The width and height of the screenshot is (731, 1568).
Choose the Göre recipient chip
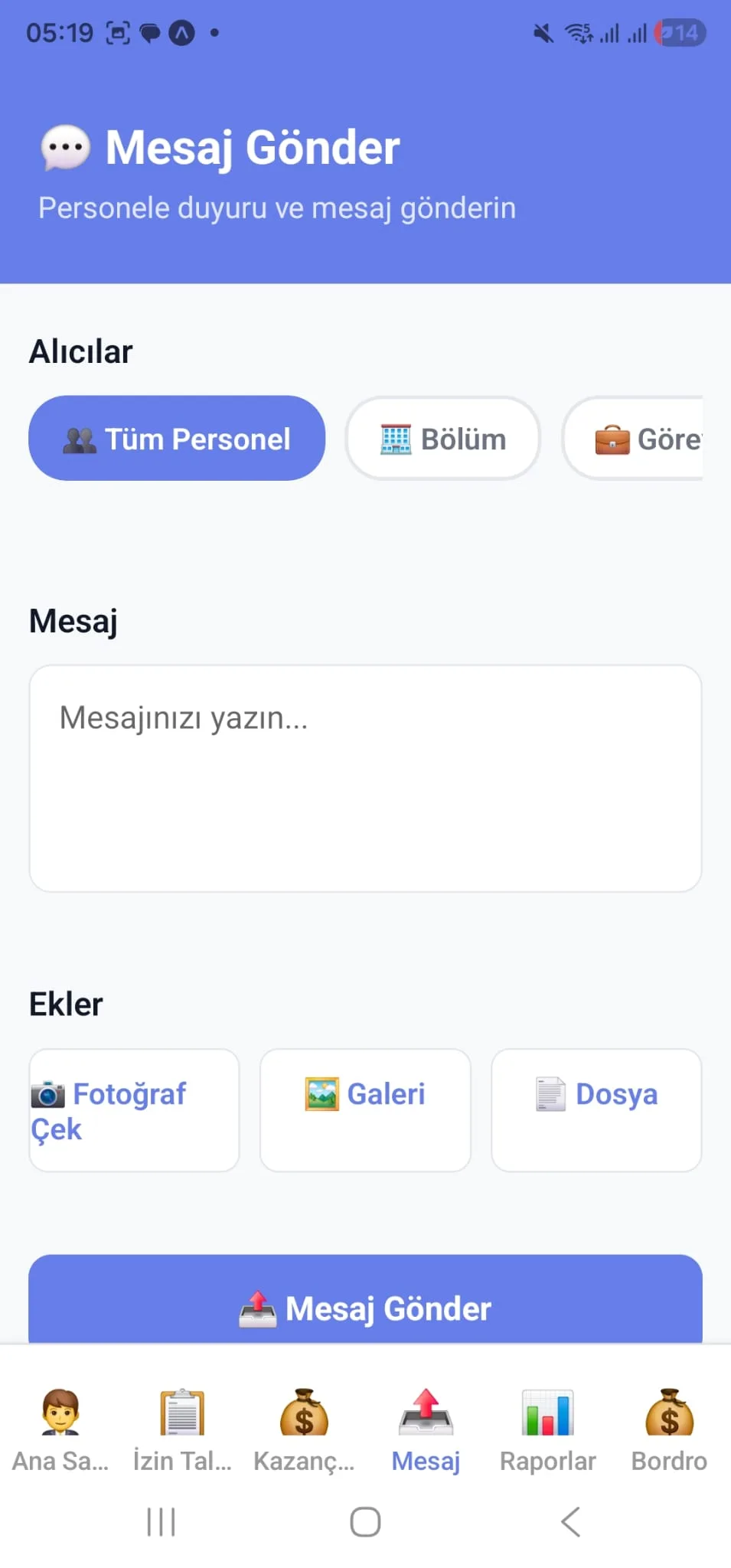pyautogui.click(x=658, y=438)
